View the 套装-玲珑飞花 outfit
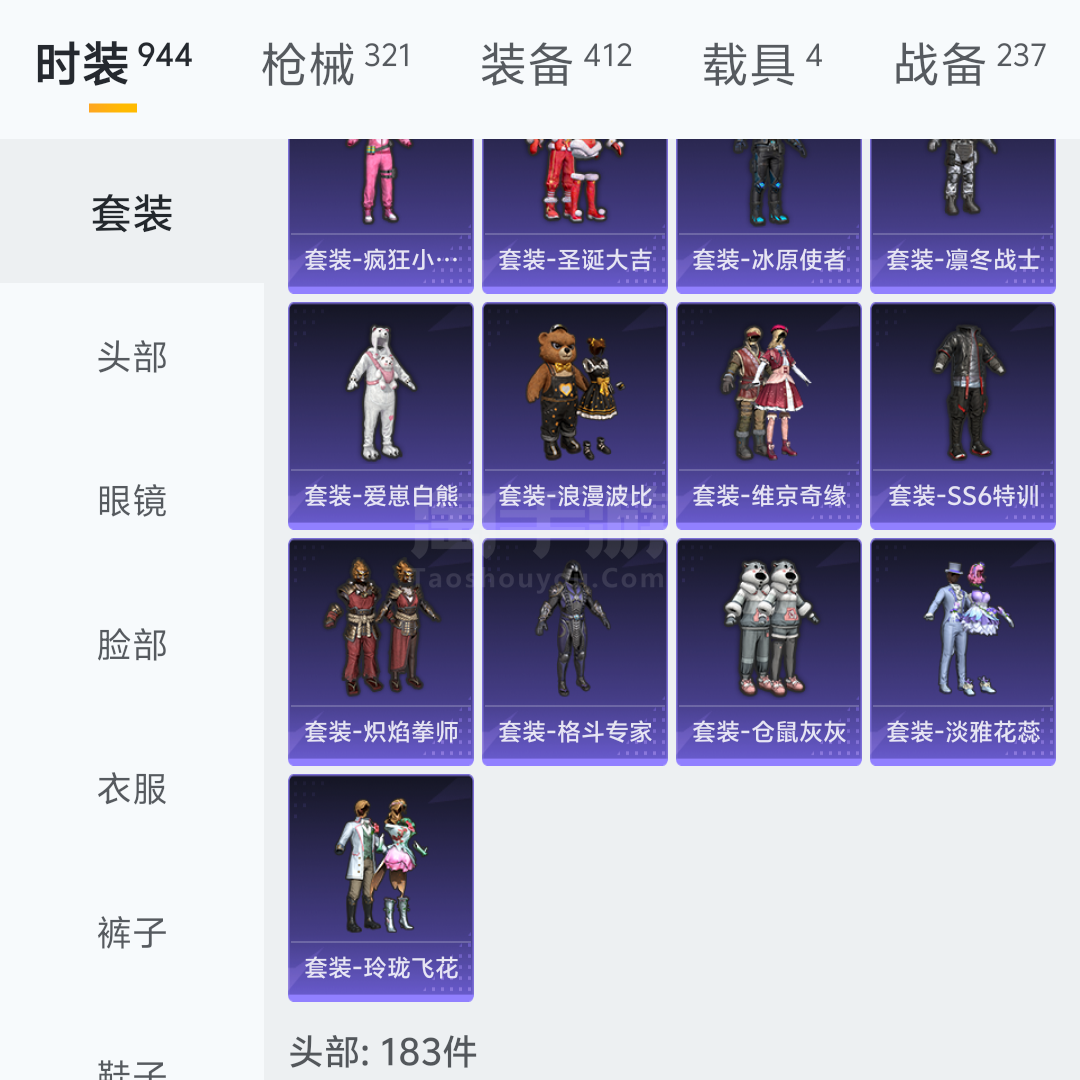This screenshot has width=1080, height=1080. click(x=381, y=888)
